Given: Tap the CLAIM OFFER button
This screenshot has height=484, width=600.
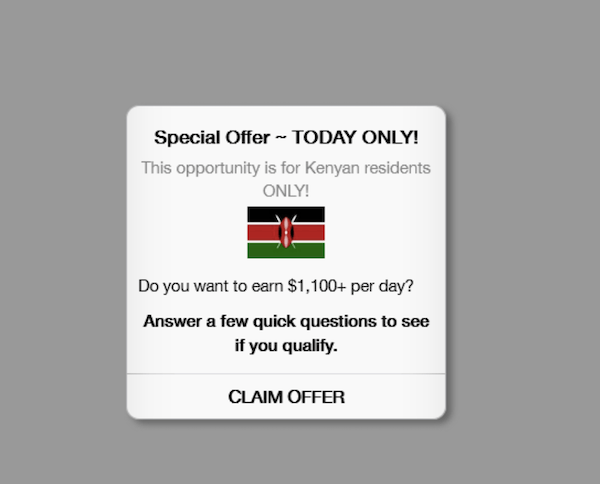Looking at the screenshot, I should [x=286, y=397].
